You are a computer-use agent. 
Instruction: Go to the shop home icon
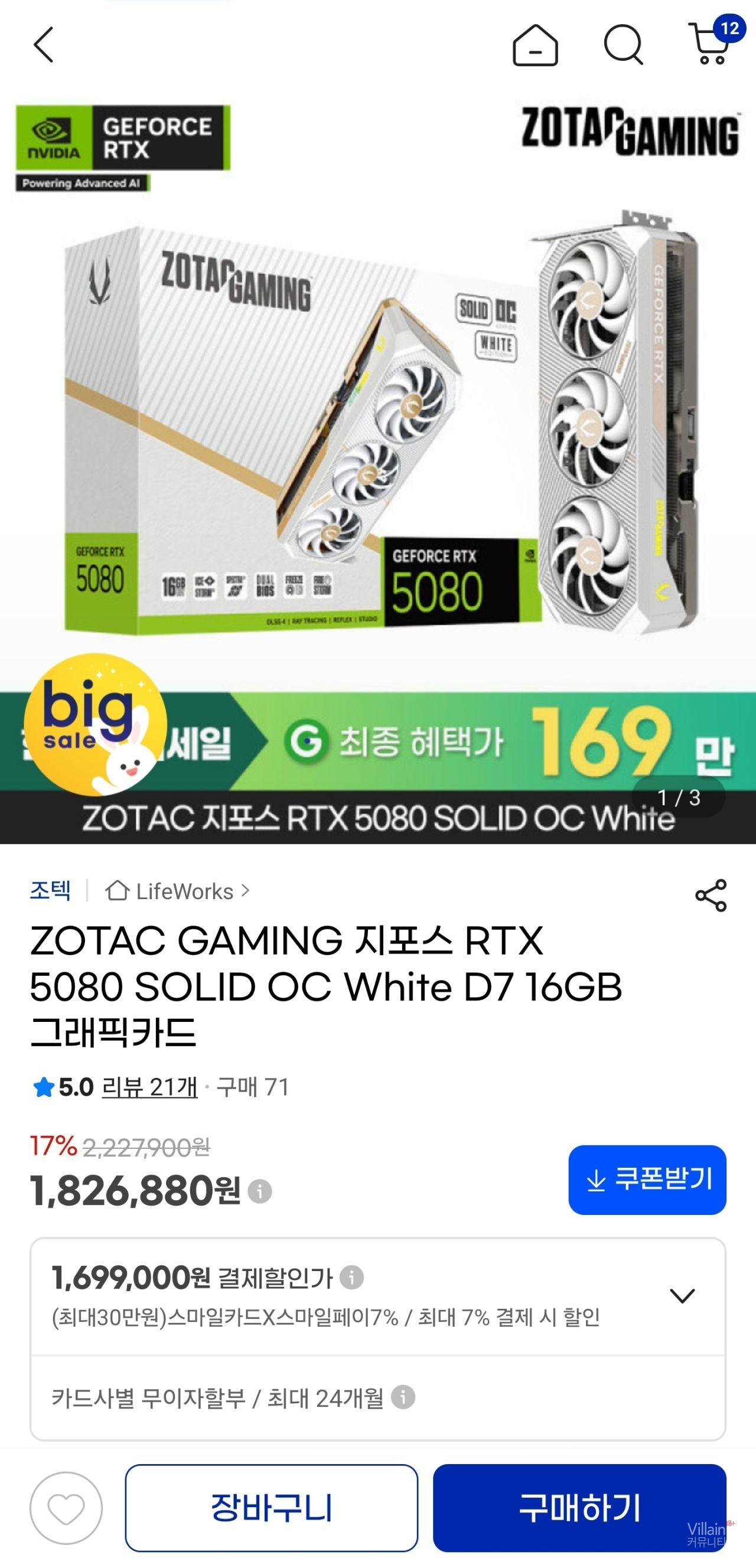tap(535, 45)
